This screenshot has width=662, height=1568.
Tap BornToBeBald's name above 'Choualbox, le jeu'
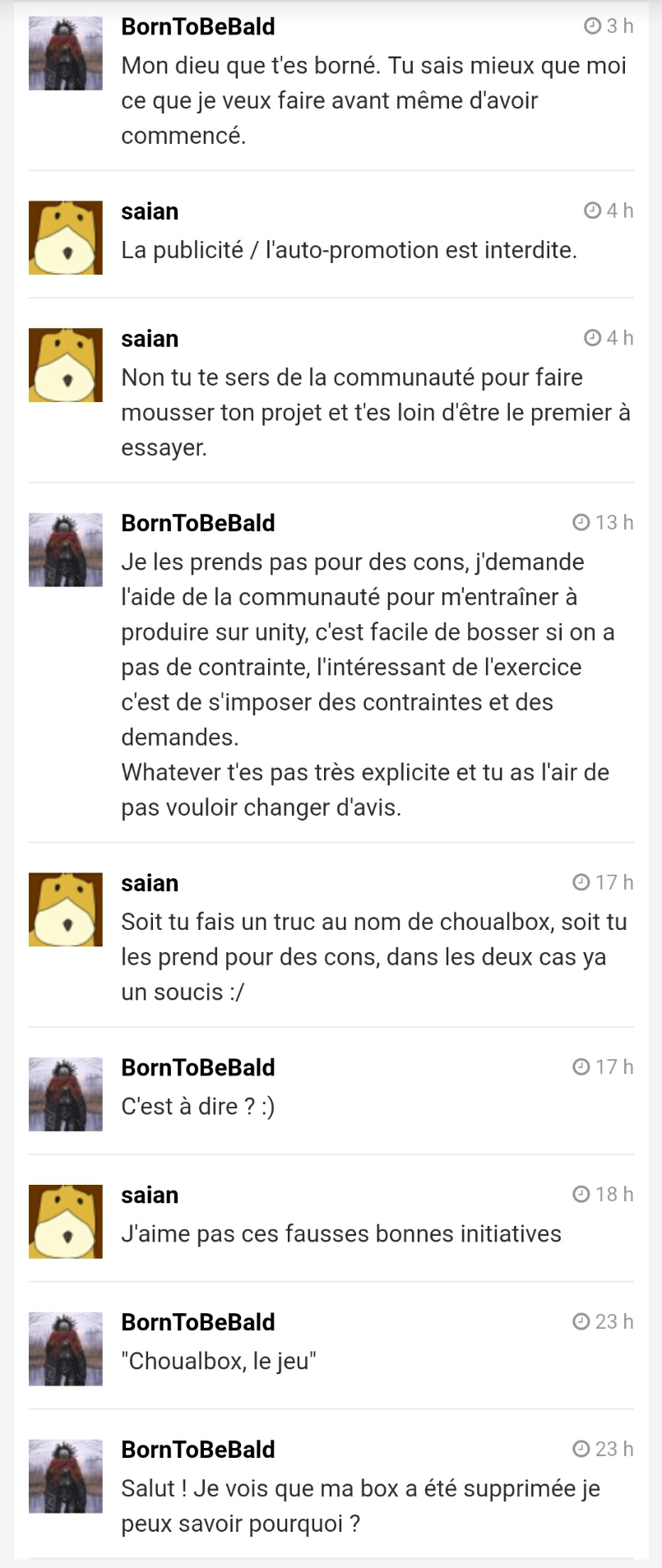click(x=197, y=1322)
